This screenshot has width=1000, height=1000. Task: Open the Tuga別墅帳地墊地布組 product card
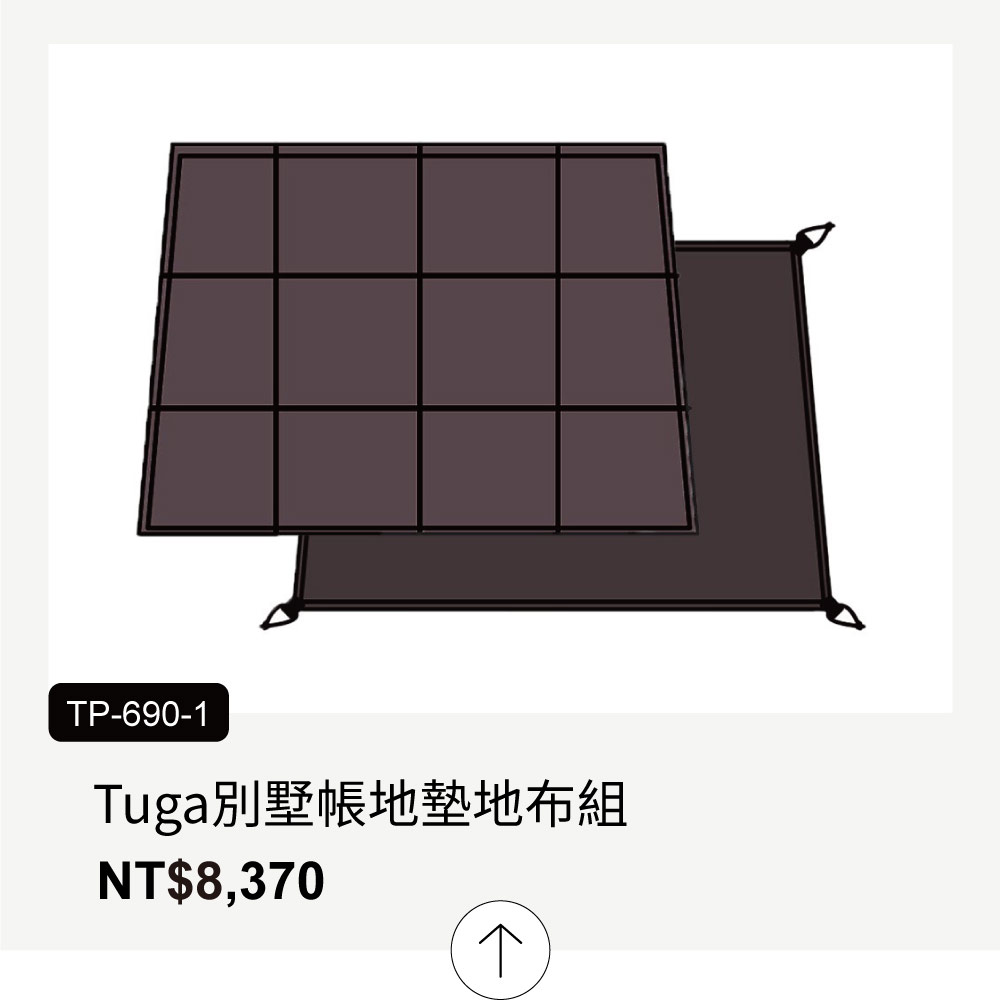point(361,804)
